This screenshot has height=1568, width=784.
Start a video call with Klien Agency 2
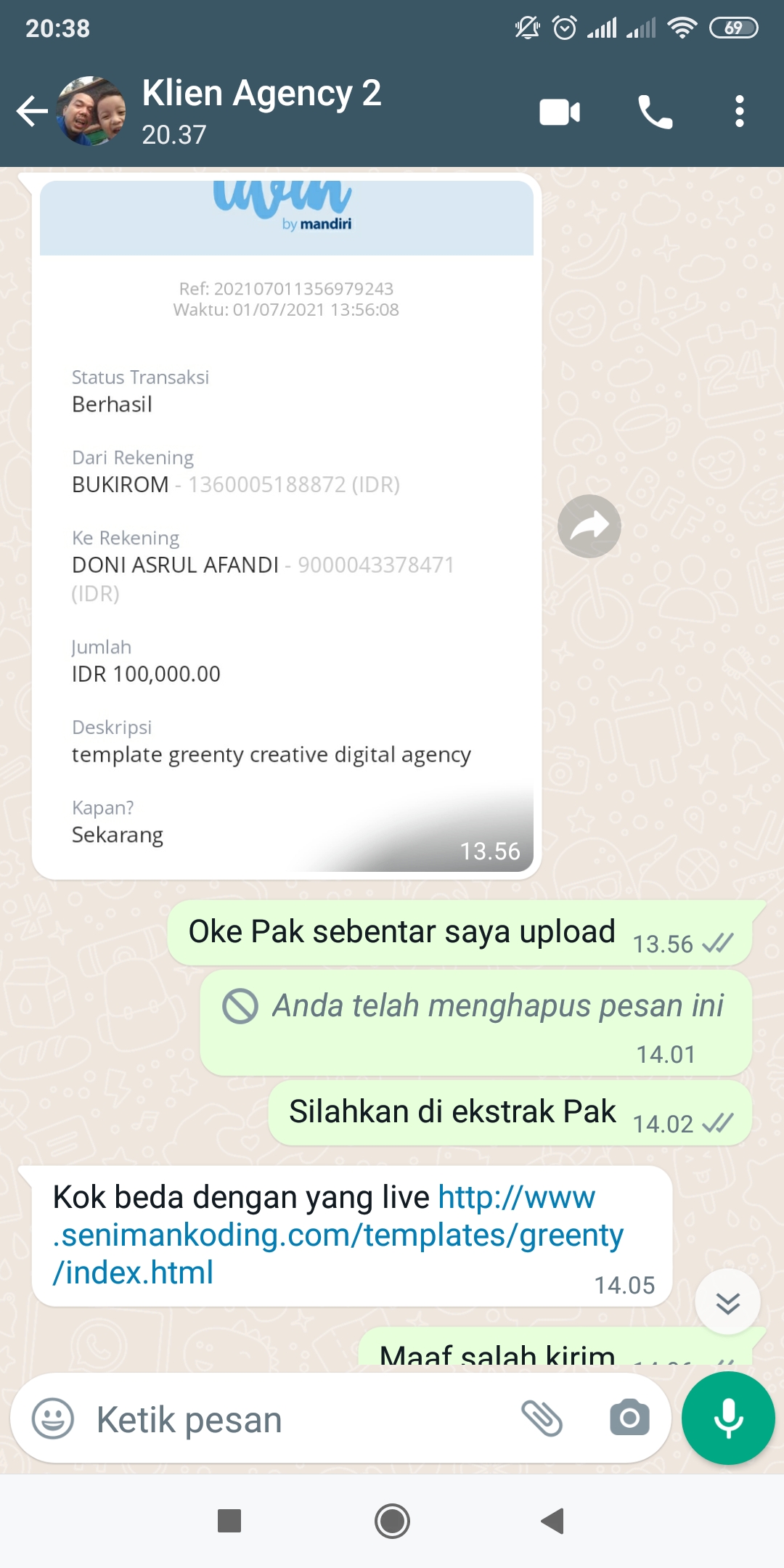tap(560, 112)
